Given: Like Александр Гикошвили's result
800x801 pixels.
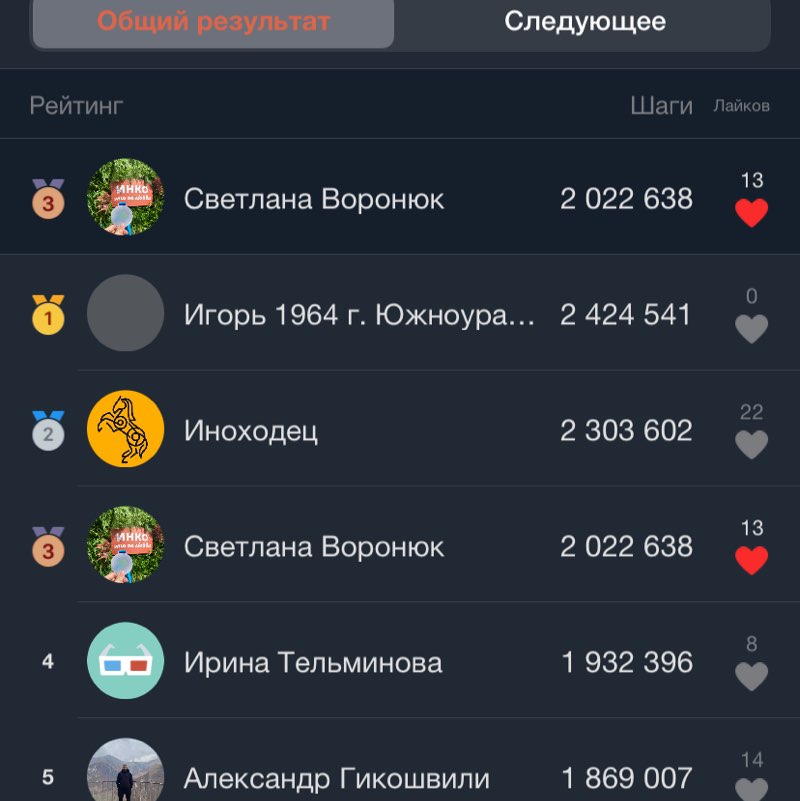Looking at the screenshot, I should coord(752,789).
